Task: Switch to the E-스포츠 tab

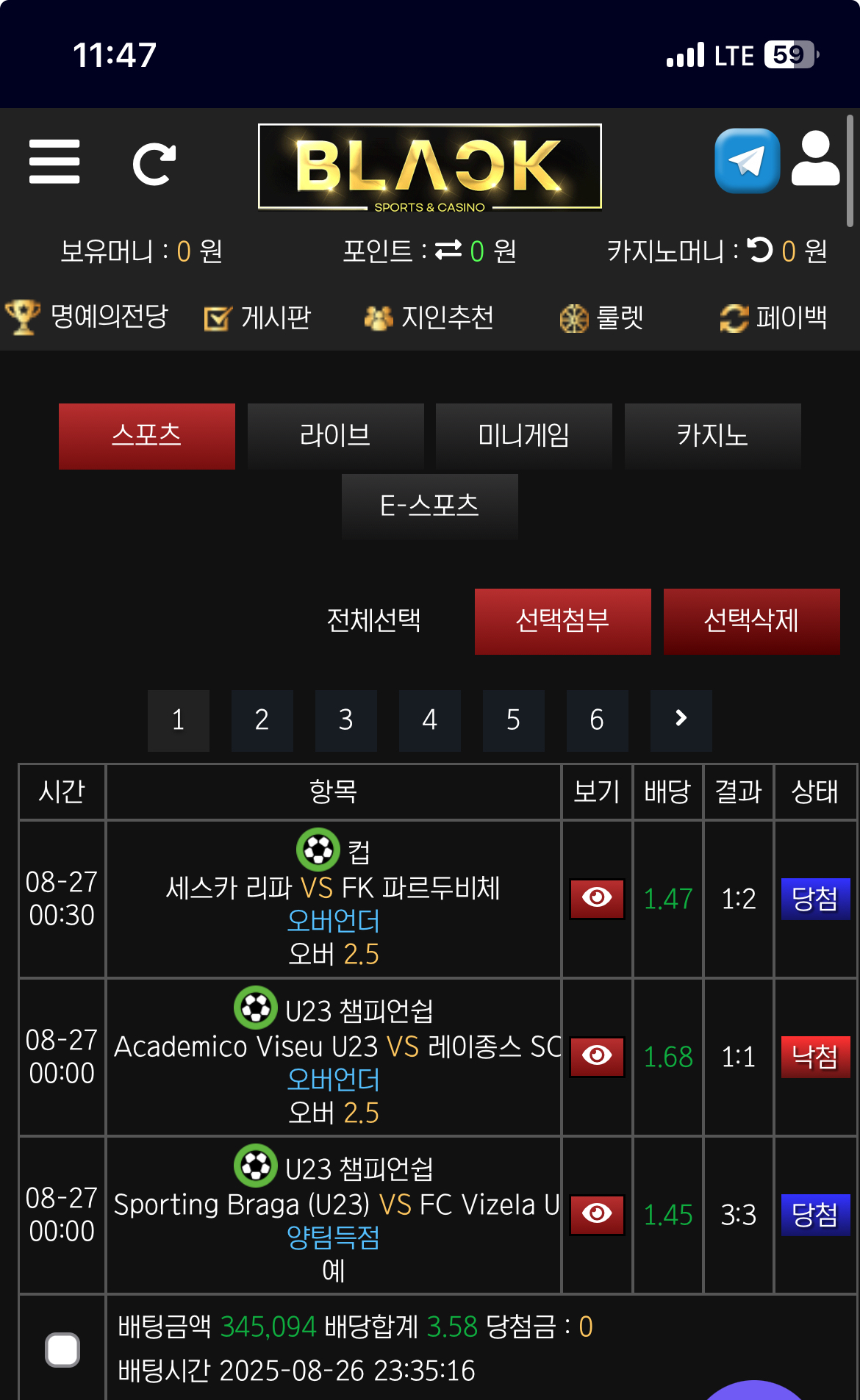Action: (x=429, y=506)
